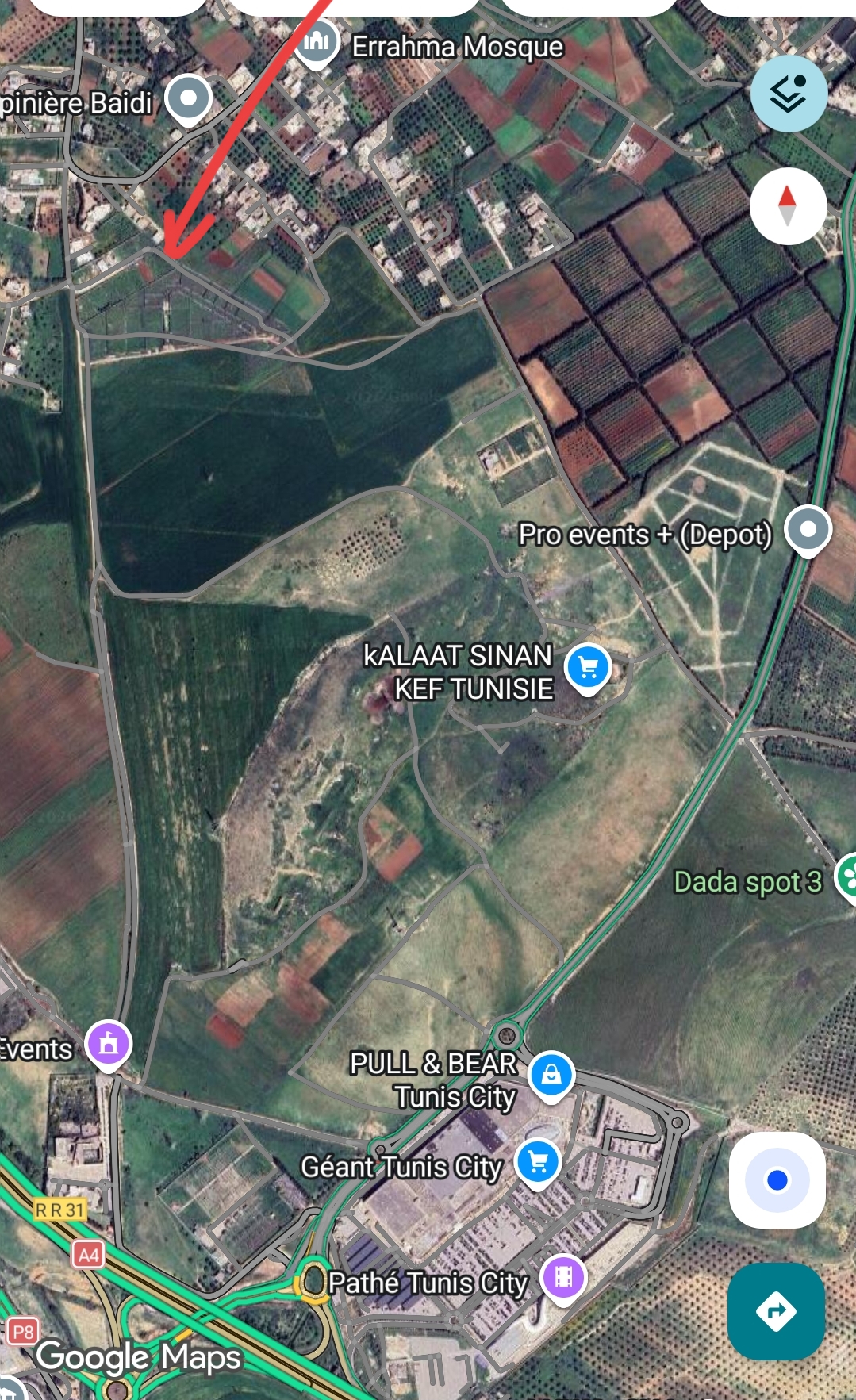The height and width of the screenshot is (1400, 856).
Task: Select the Pathé Tunis City cinema pin
Action: click(x=563, y=1277)
